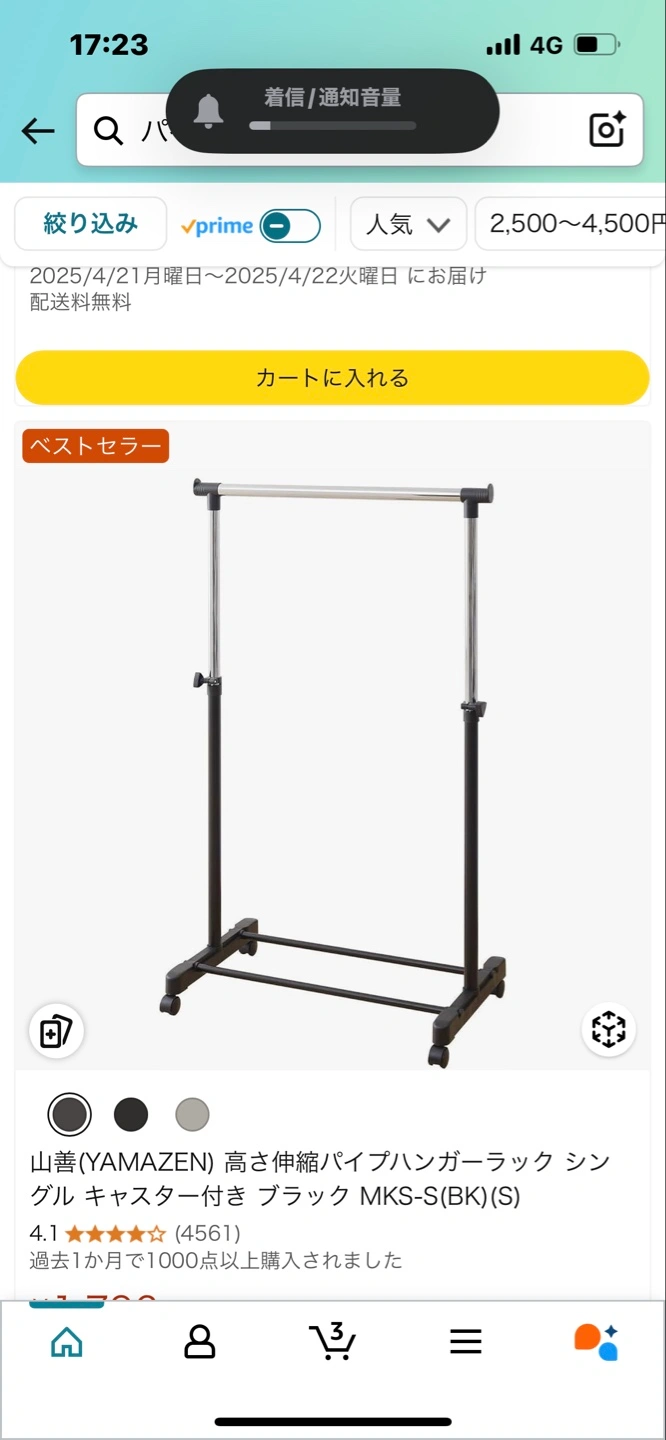This screenshot has height=1440, width=666.
Task: Toggle the prime filter switch
Action: 290,226
